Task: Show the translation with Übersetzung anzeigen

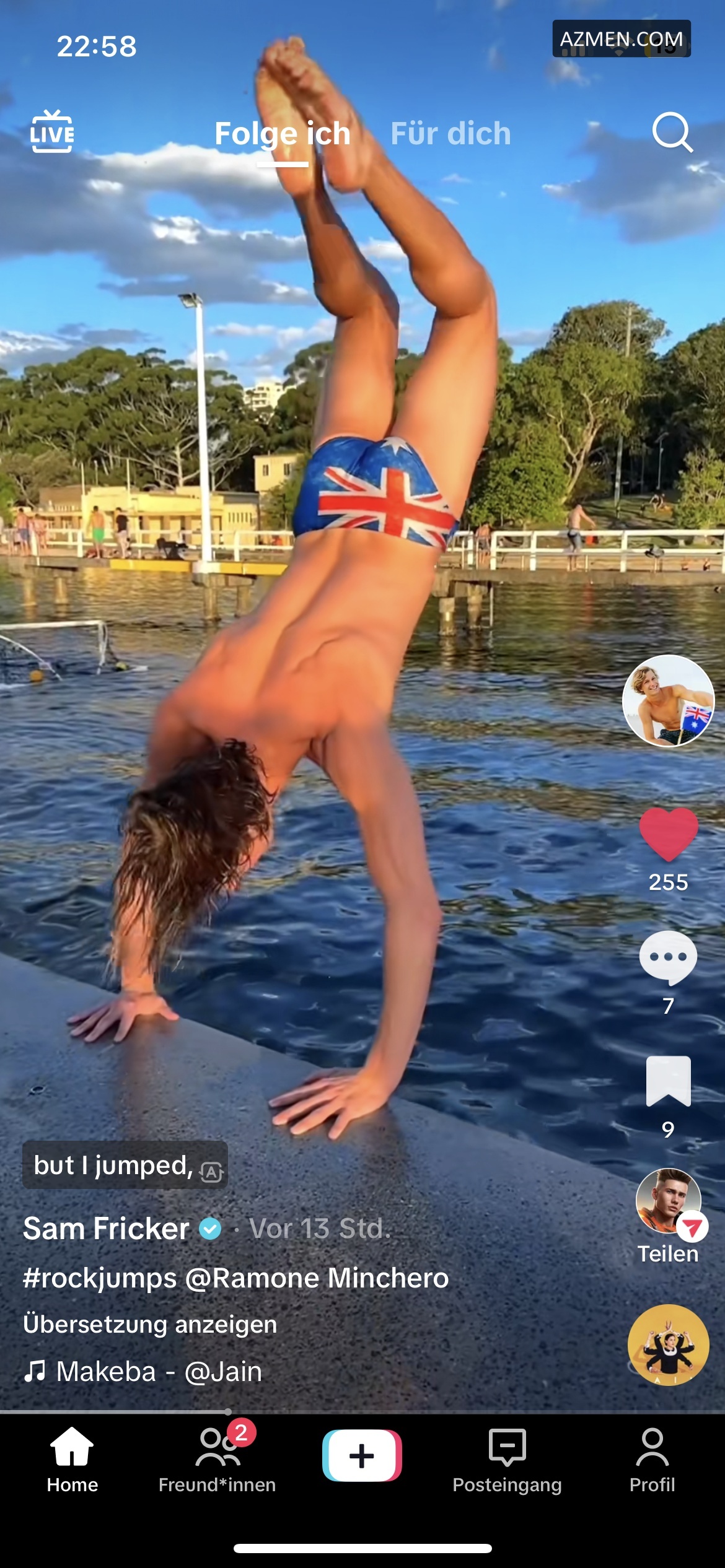Action: point(150,1325)
